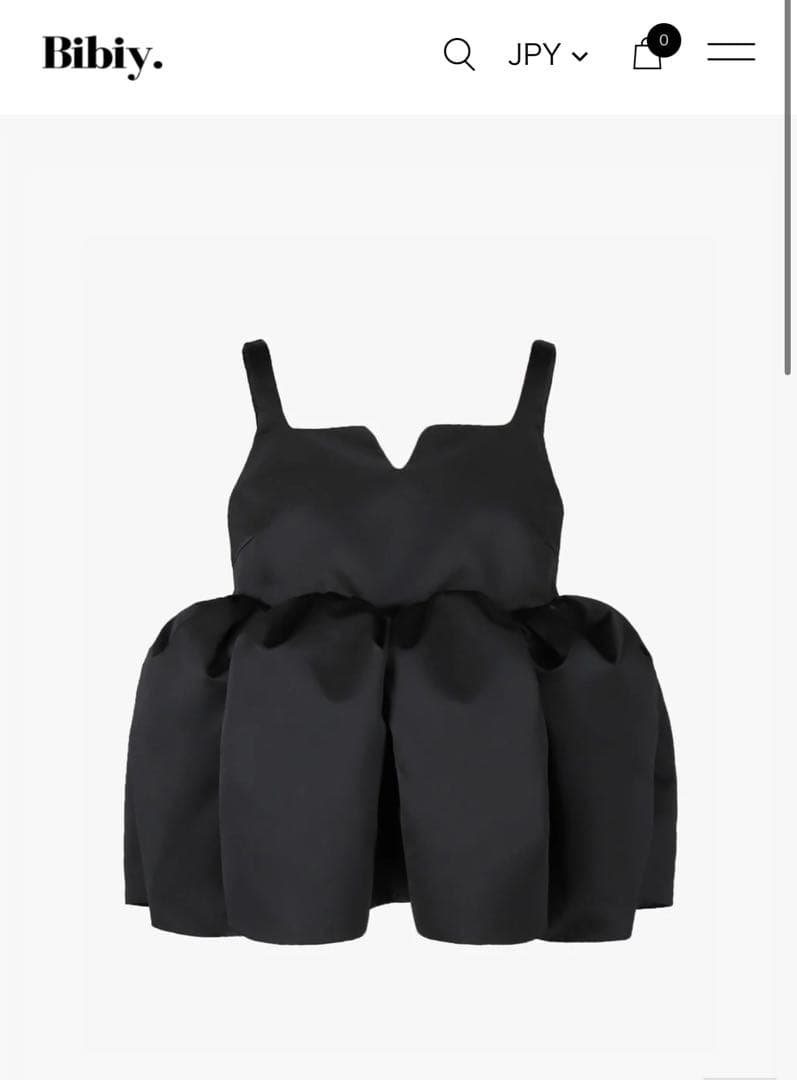Open the shopping bag cart
The width and height of the screenshot is (797, 1080).
(649, 53)
